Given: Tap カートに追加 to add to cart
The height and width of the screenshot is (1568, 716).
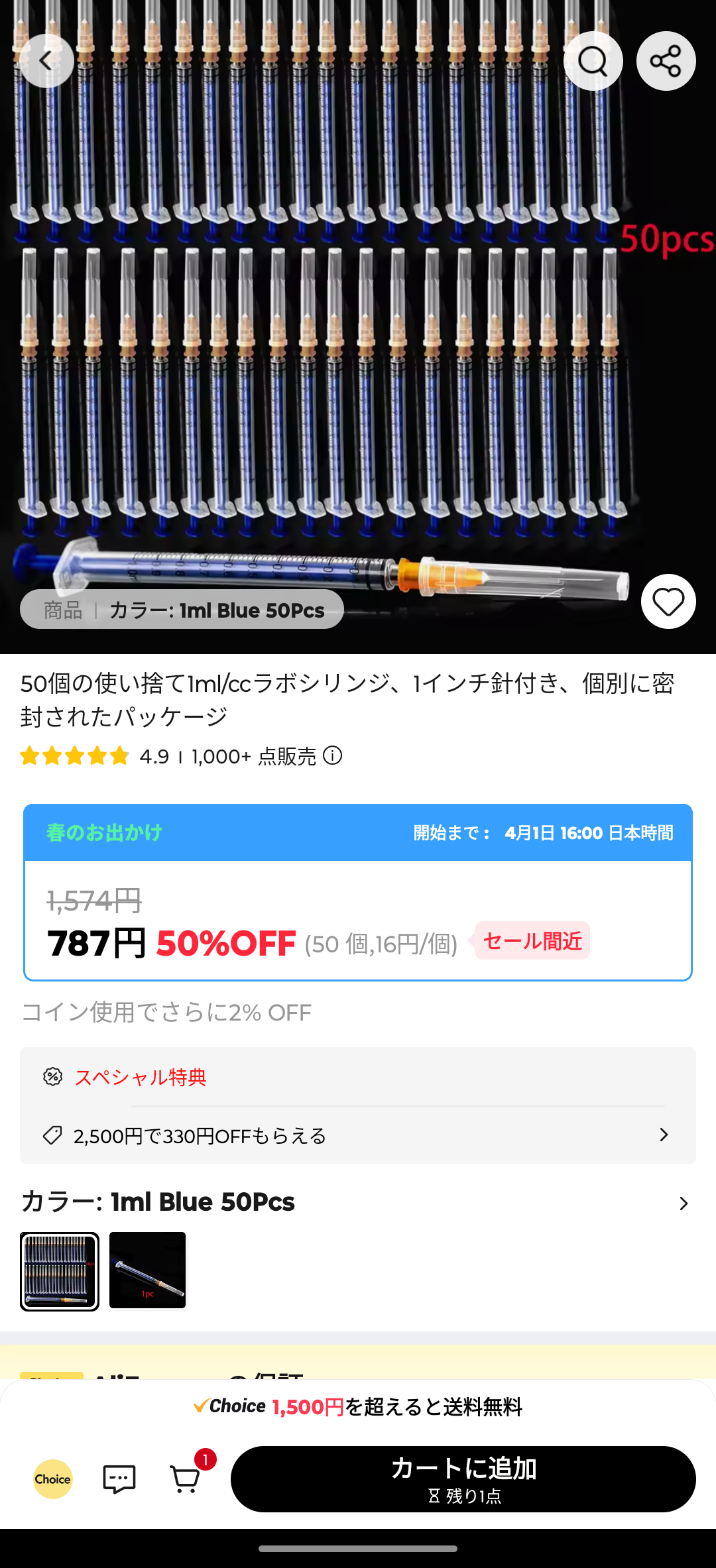Looking at the screenshot, I should 463,1479.
